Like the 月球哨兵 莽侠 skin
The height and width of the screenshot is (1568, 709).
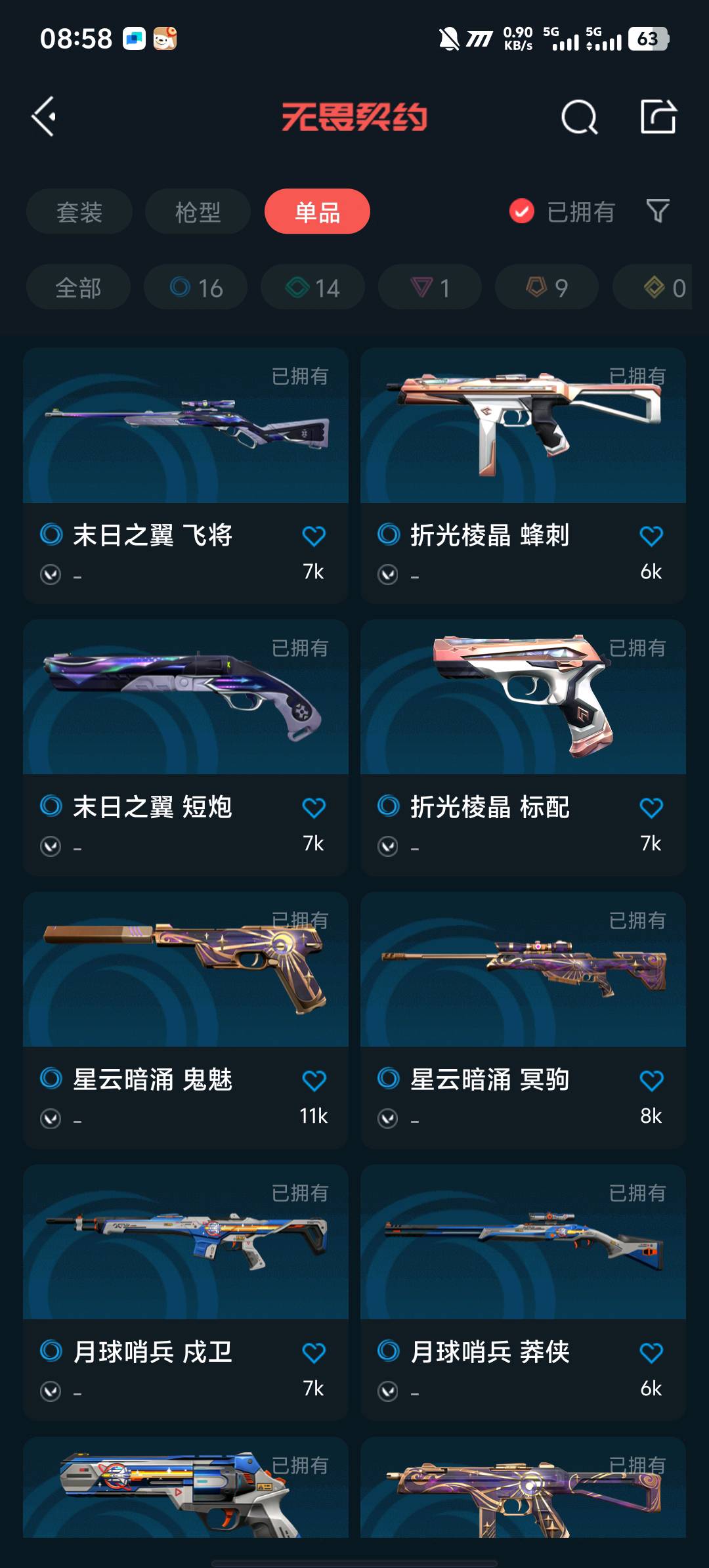tap(651, 1353)
